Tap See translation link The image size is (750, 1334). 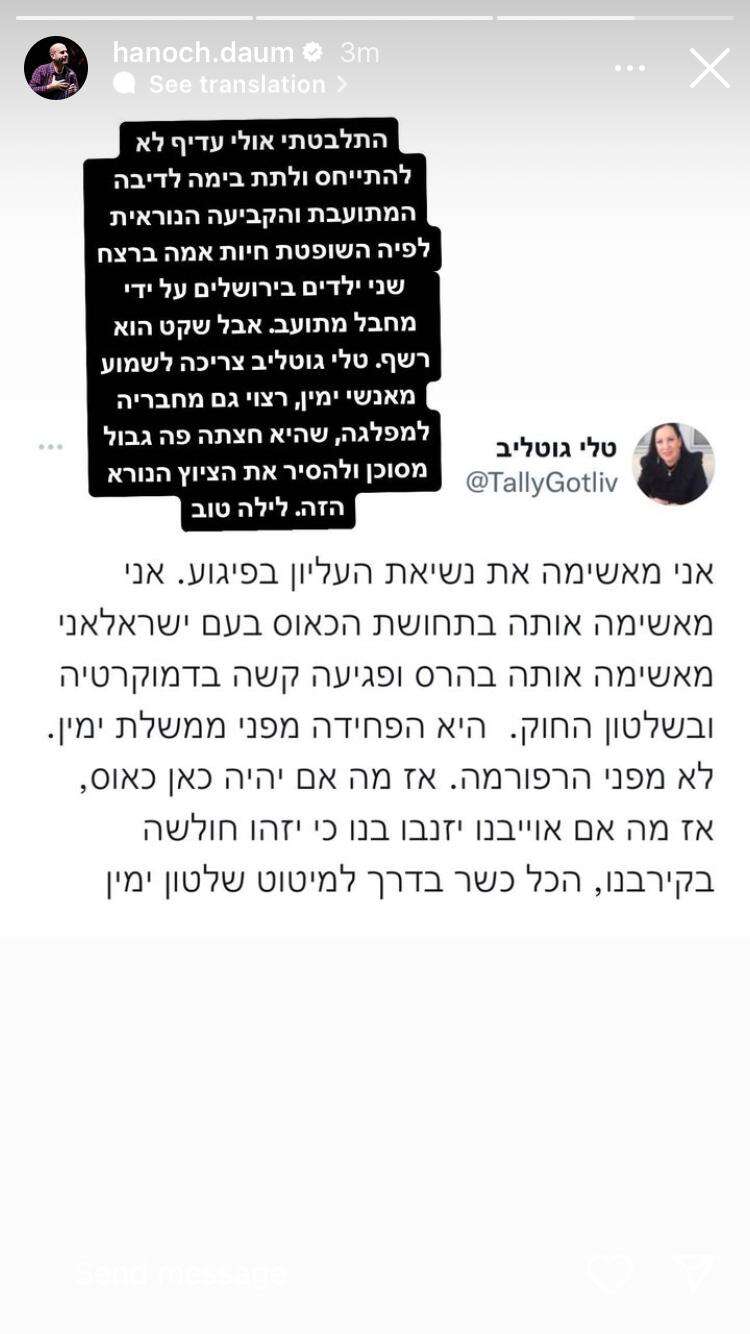click(x=236, y=84)
